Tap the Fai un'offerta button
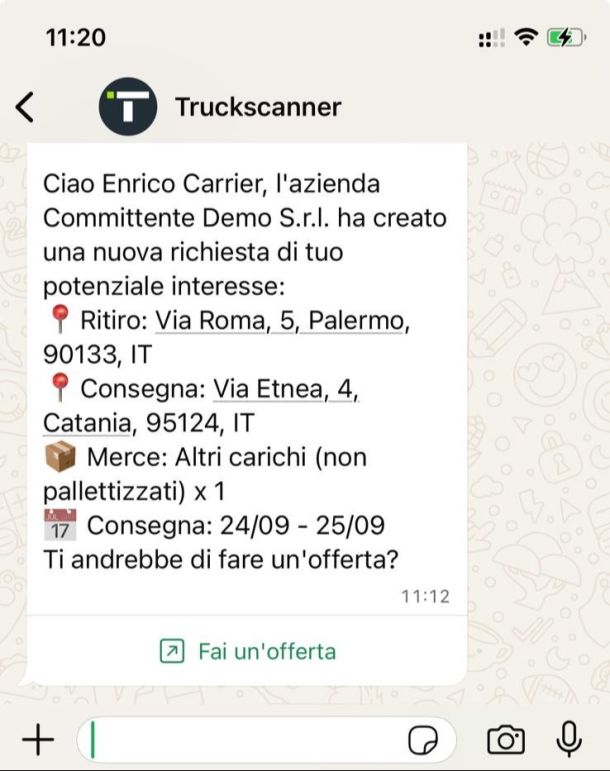610x771 pixels. [247, 652]
